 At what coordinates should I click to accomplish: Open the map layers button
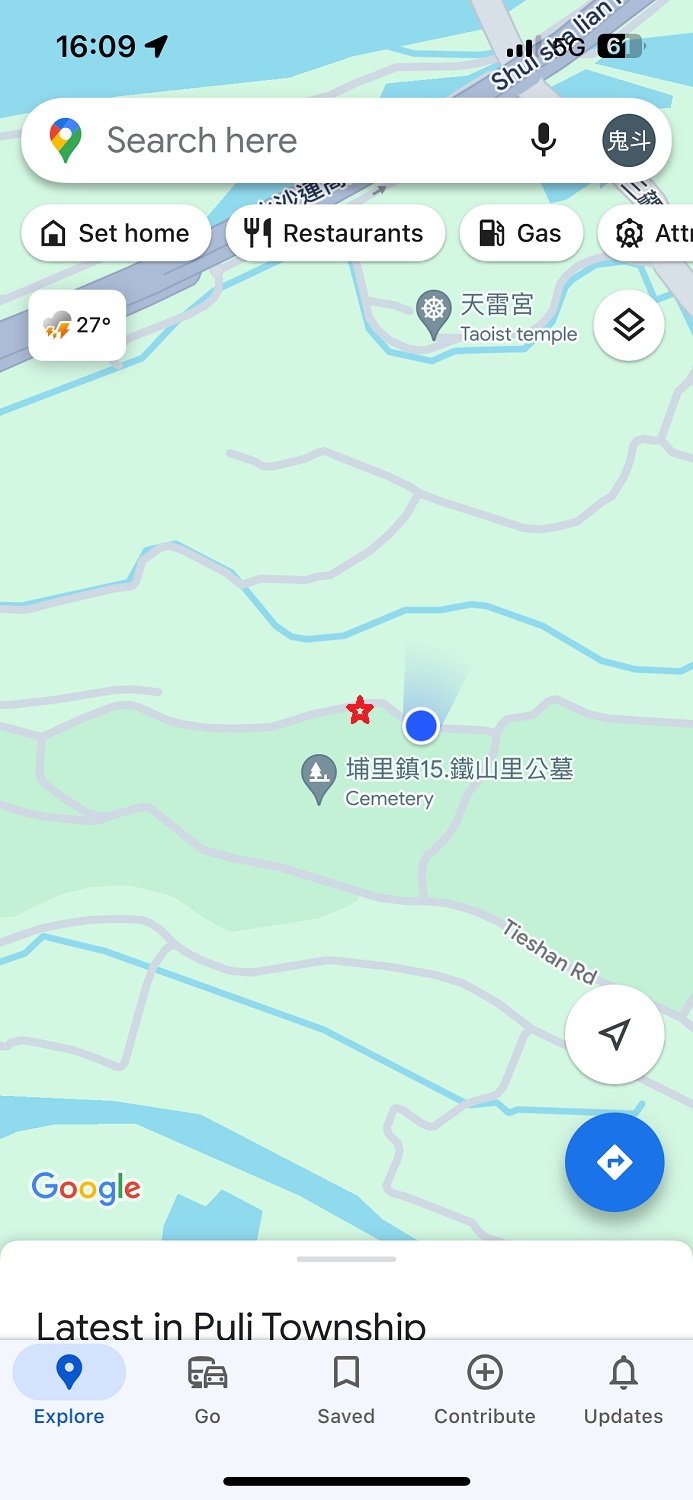(628, 325)
